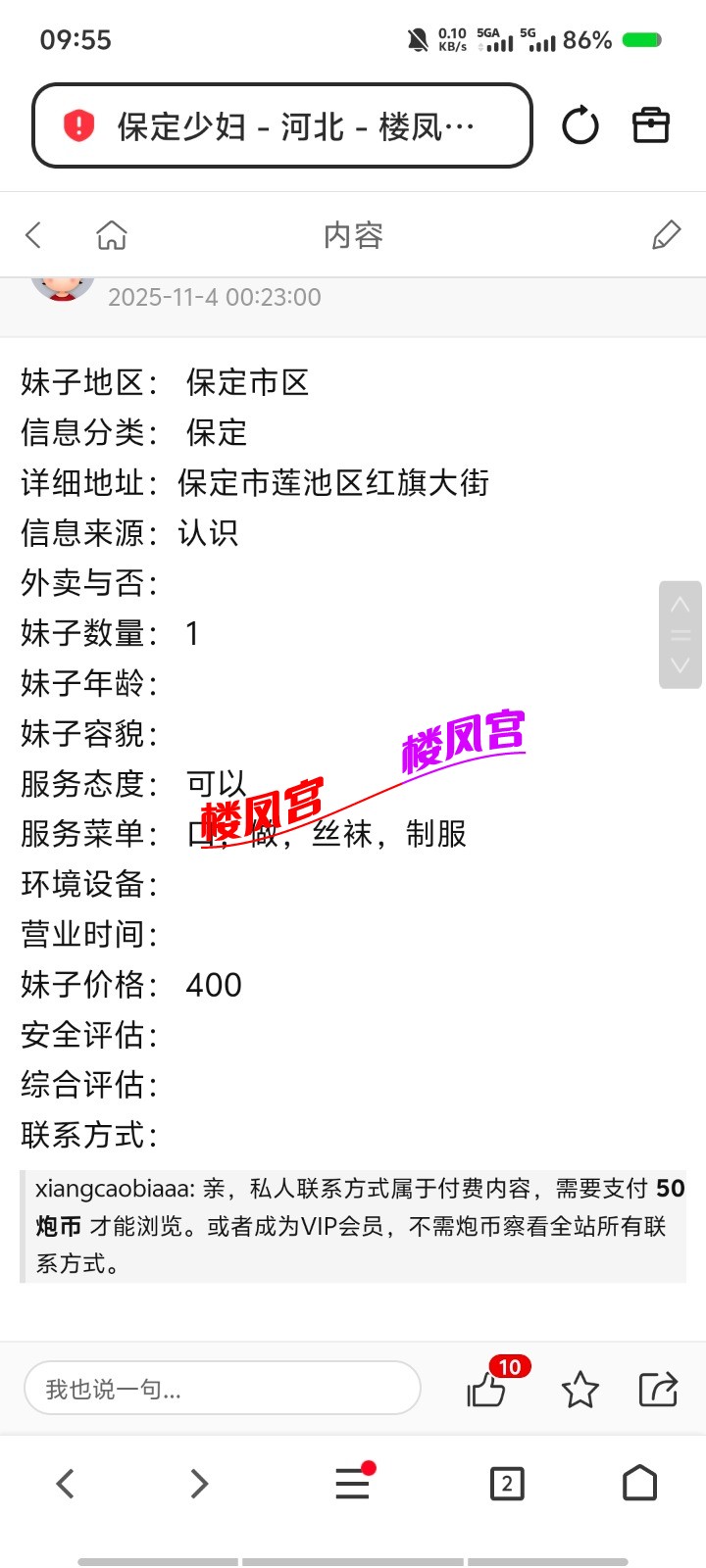Image resolution: width=706 pixels, height=1568 pixels.
Task: Collapse the page using the middle scroller handle
Action: point(681,635)
